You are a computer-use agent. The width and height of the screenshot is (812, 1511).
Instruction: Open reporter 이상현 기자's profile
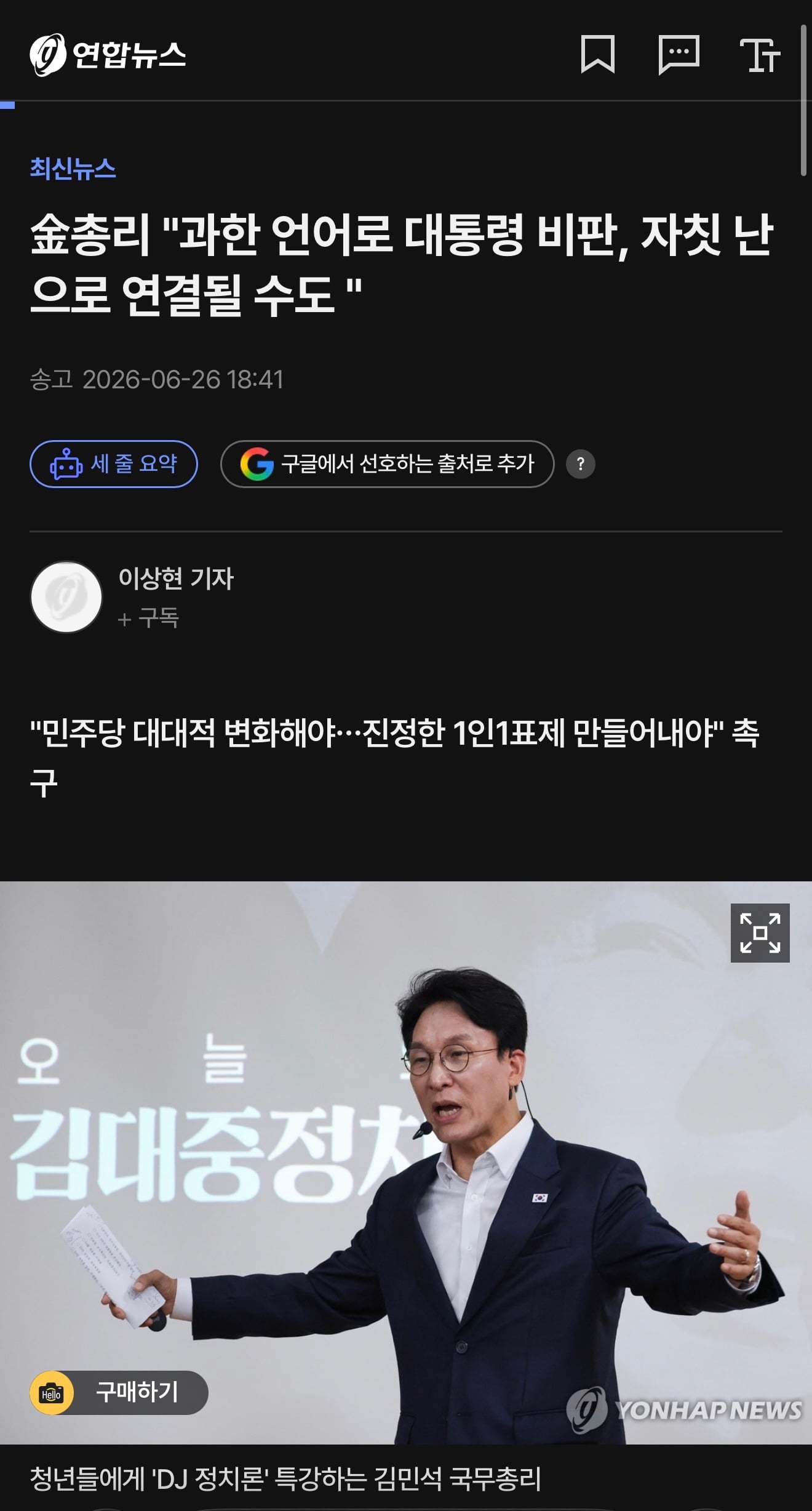(176, 578)
